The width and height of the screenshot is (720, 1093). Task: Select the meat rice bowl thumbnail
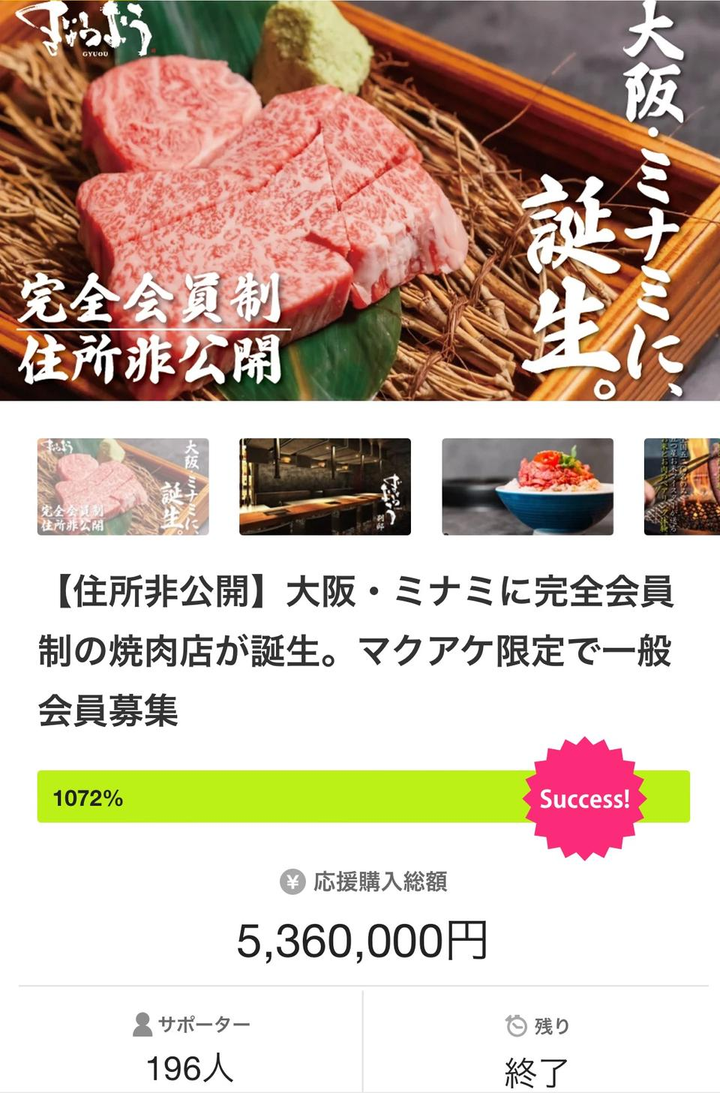pyautogui.click(x=527, y=487)
